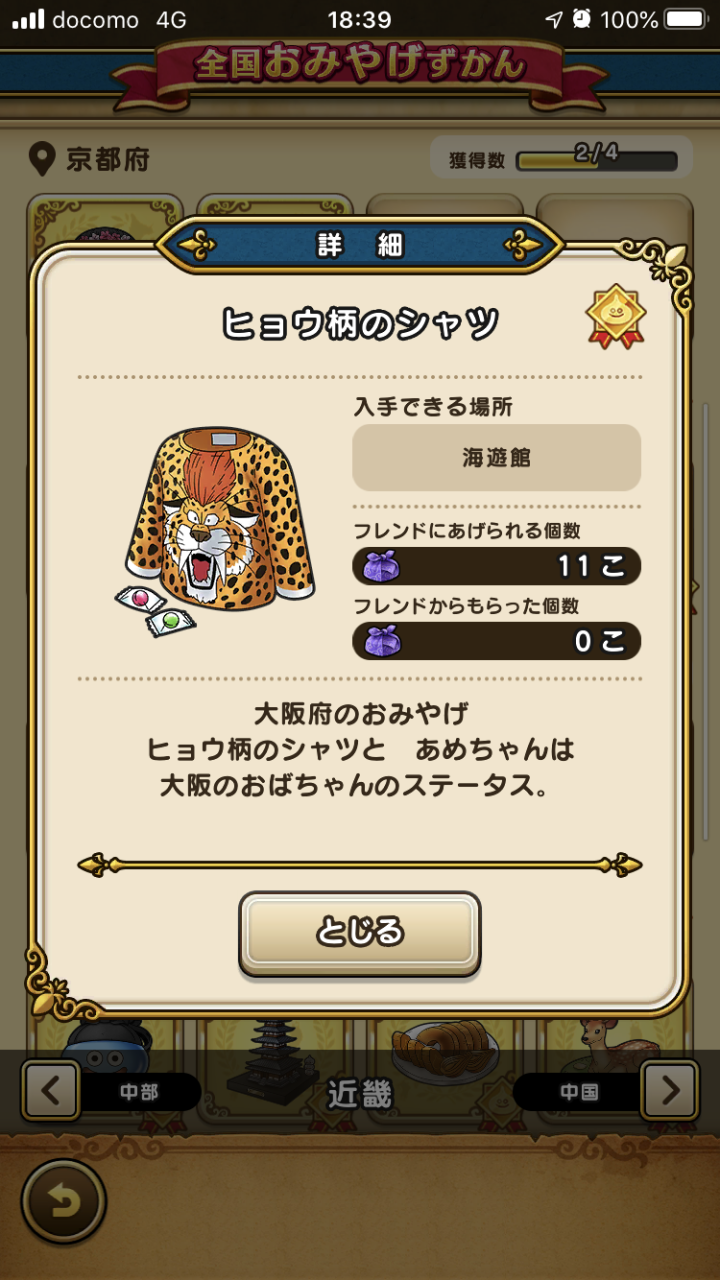The height and width of the screenshot is (1280, 720).
Task: Go to previous region 中部
Action: [x=52, y=1090]
